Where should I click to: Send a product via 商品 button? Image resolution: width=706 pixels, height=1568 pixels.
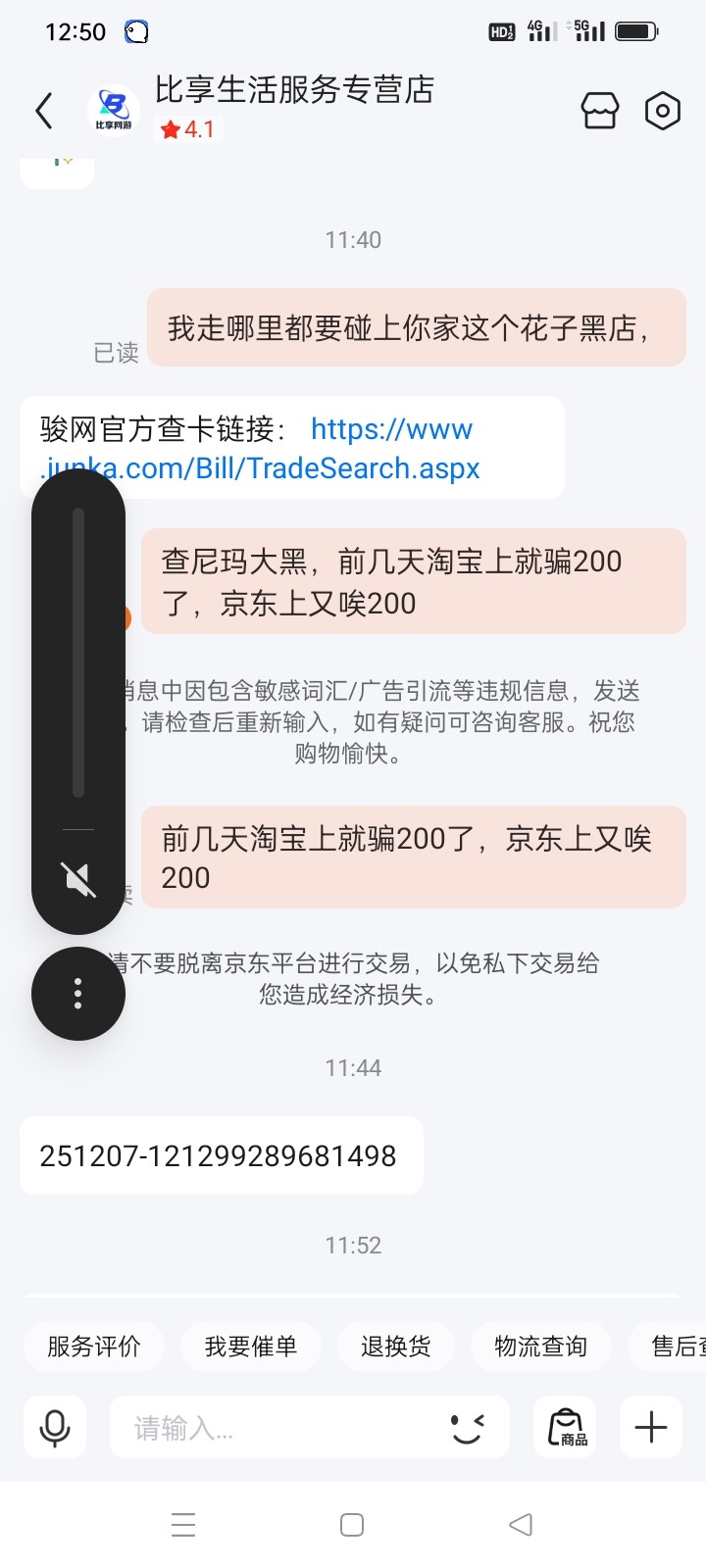pos(566,1428)
